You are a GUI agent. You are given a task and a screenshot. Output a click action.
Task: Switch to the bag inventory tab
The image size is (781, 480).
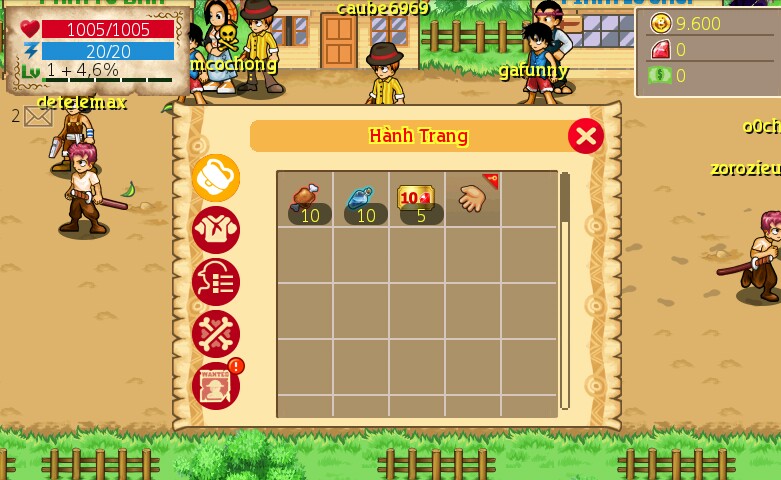click(216, 178)
